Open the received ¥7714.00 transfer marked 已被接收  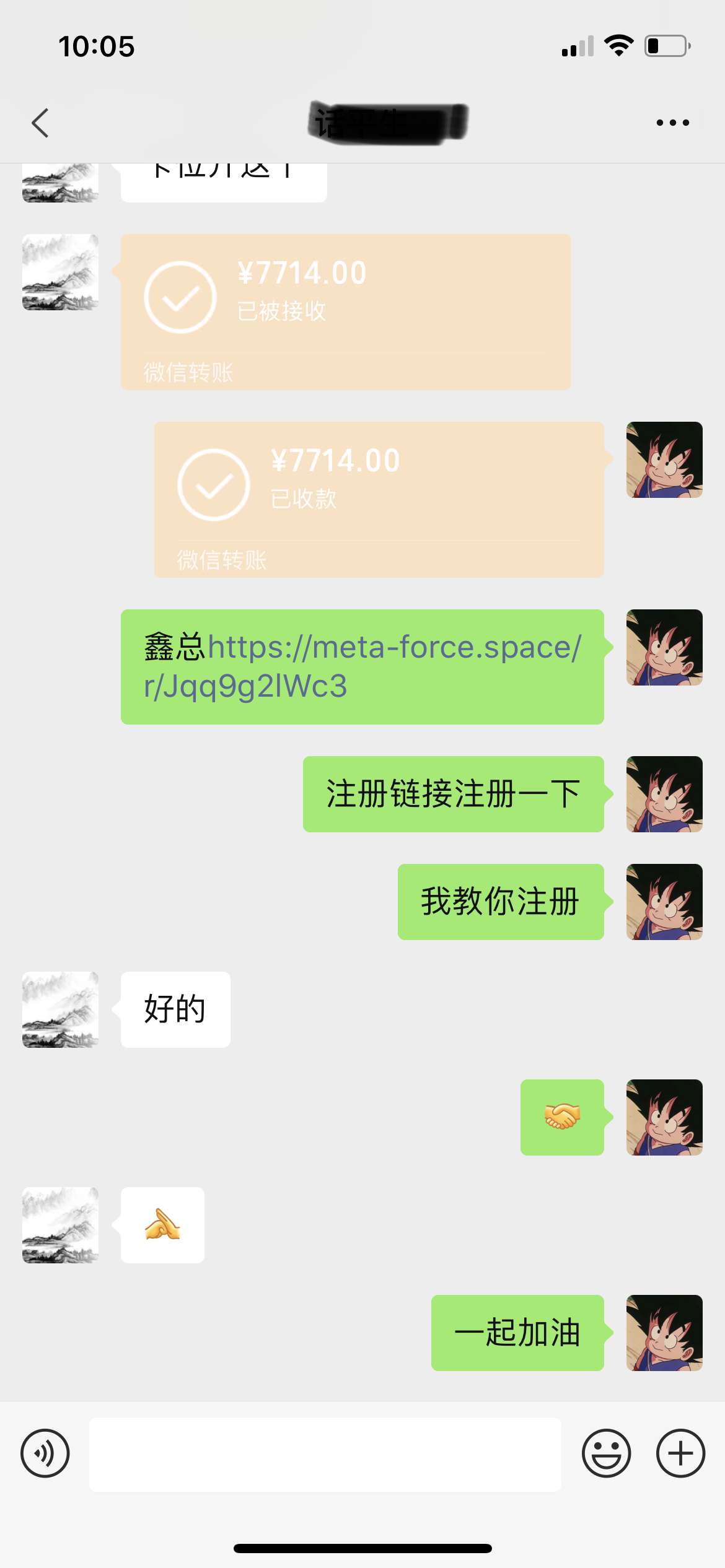click(x=345, y=311)
